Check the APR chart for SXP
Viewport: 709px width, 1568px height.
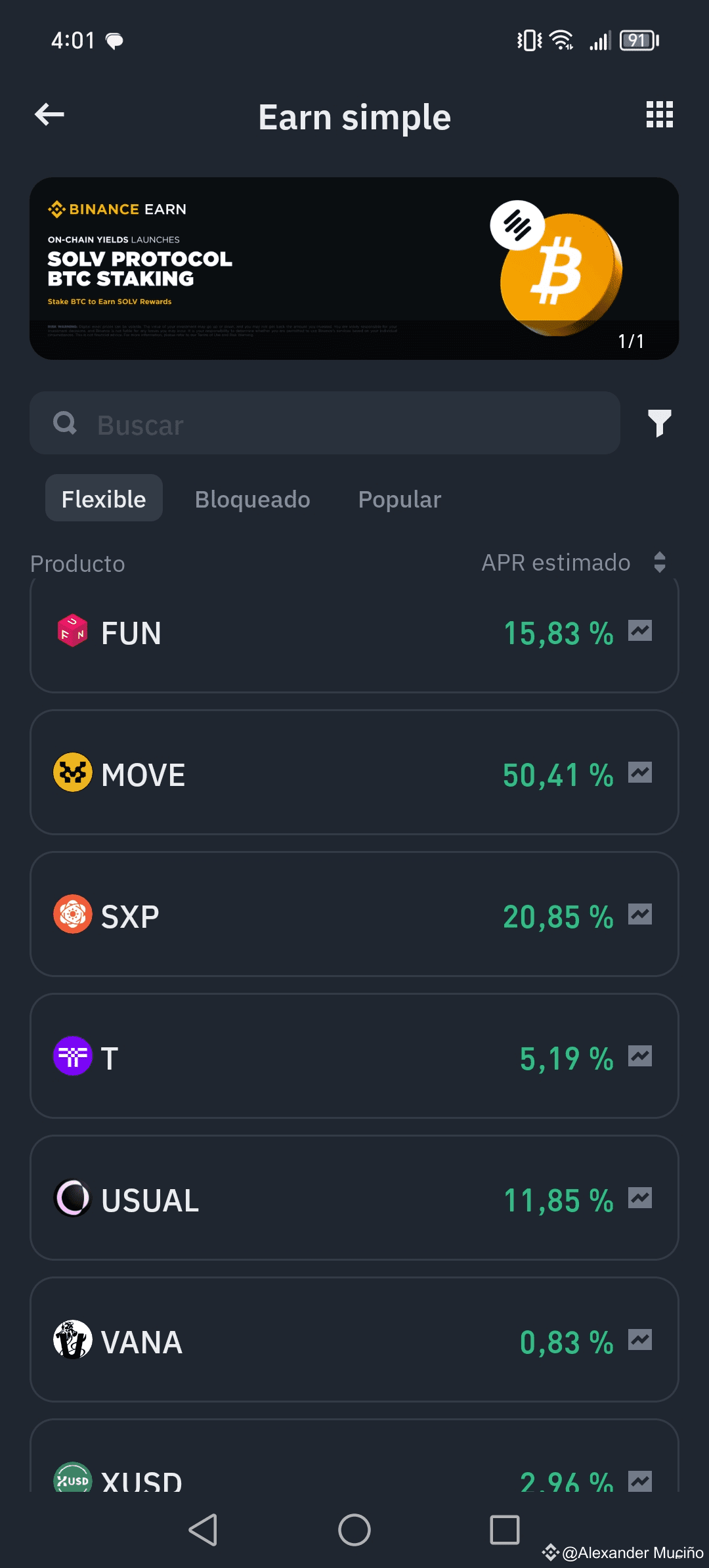tap(640, 915)
